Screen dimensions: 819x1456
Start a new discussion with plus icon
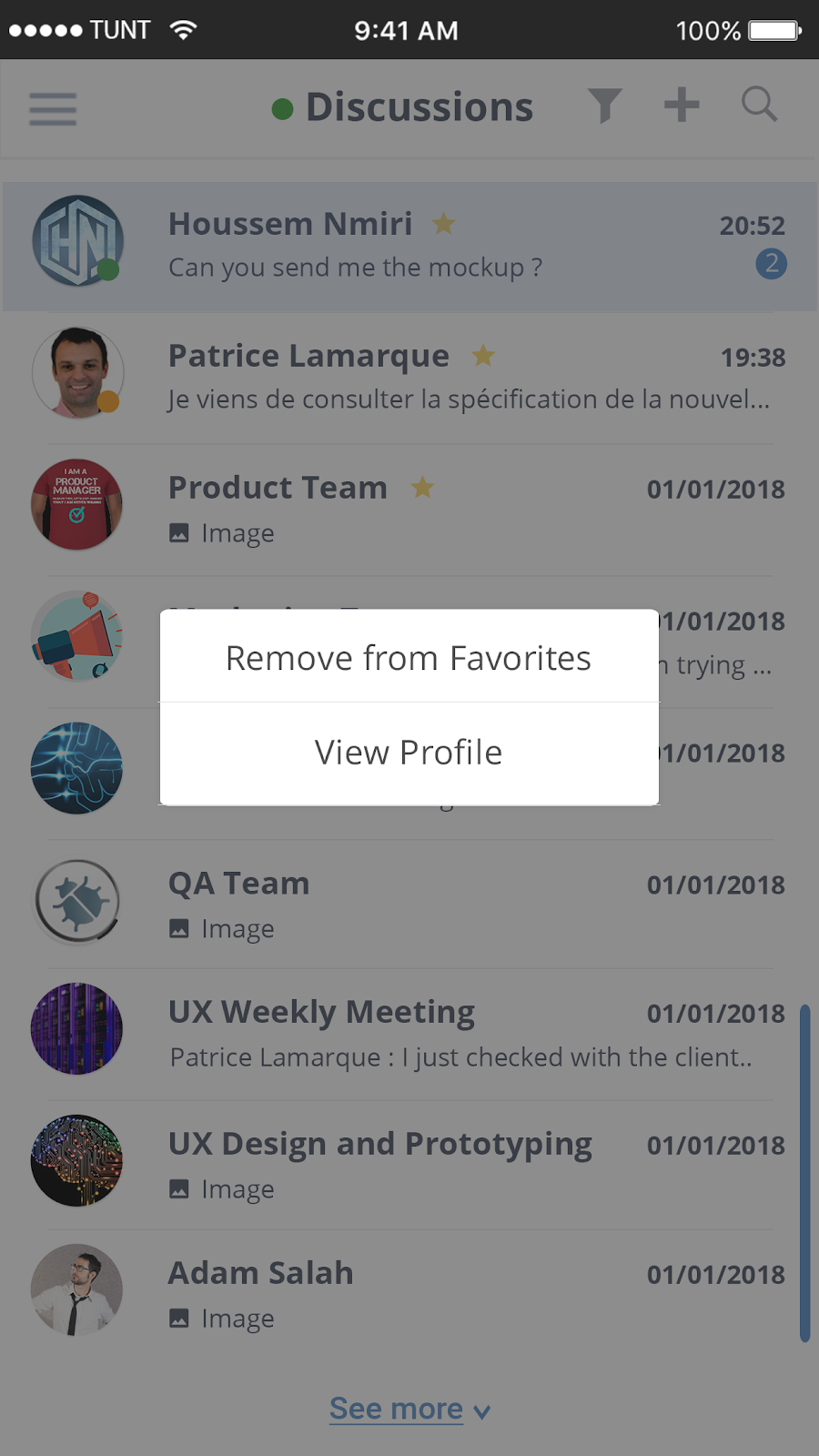coord(682,105)
